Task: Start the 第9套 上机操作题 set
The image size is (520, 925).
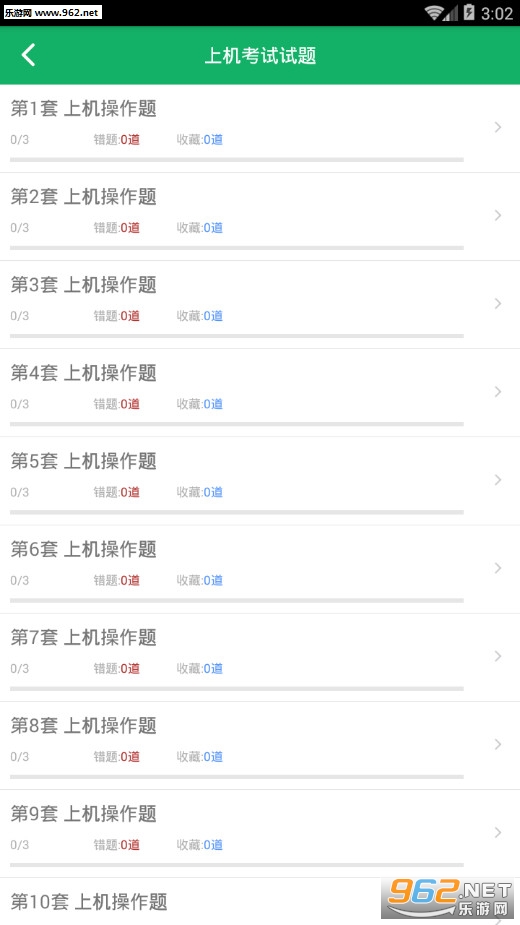Action: tap(260, 834)
